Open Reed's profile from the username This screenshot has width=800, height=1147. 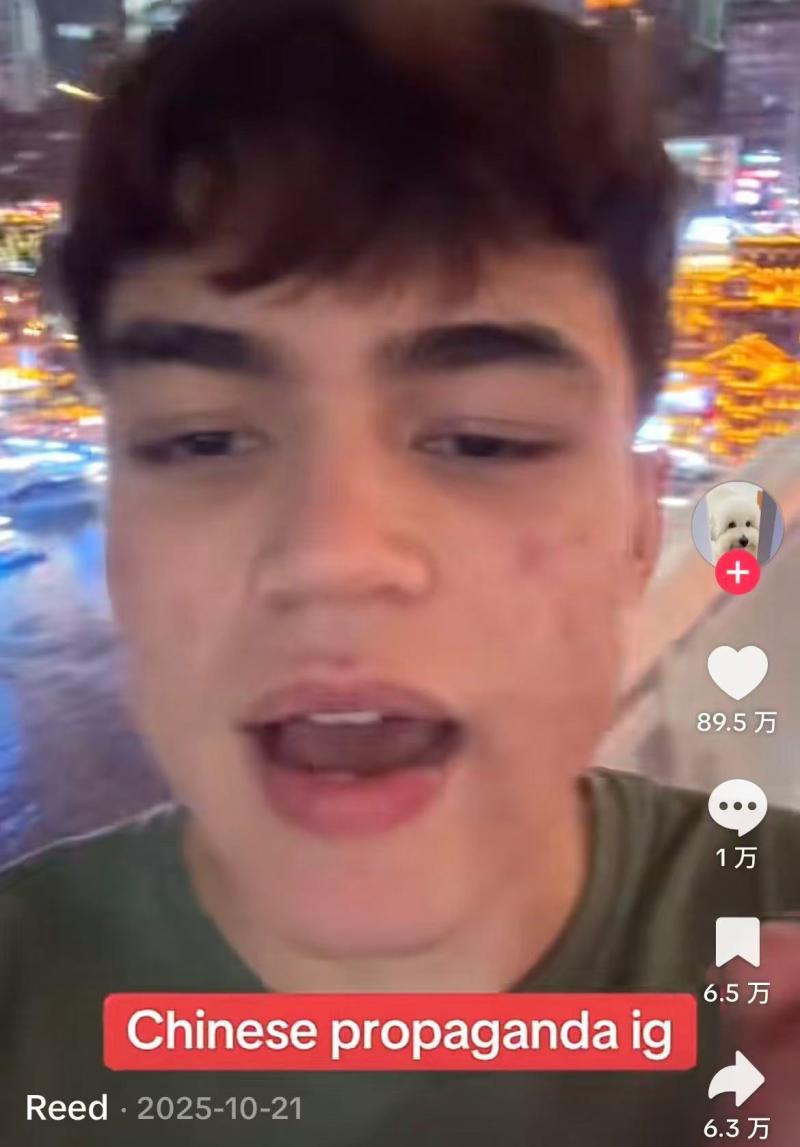point(66,1108)
